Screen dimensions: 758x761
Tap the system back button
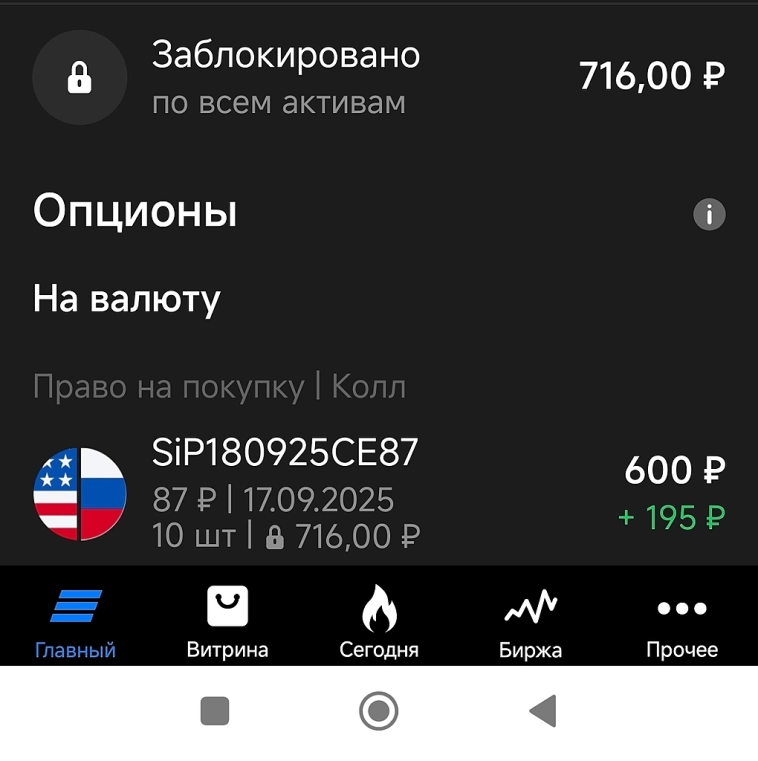[x=542, y=712]
